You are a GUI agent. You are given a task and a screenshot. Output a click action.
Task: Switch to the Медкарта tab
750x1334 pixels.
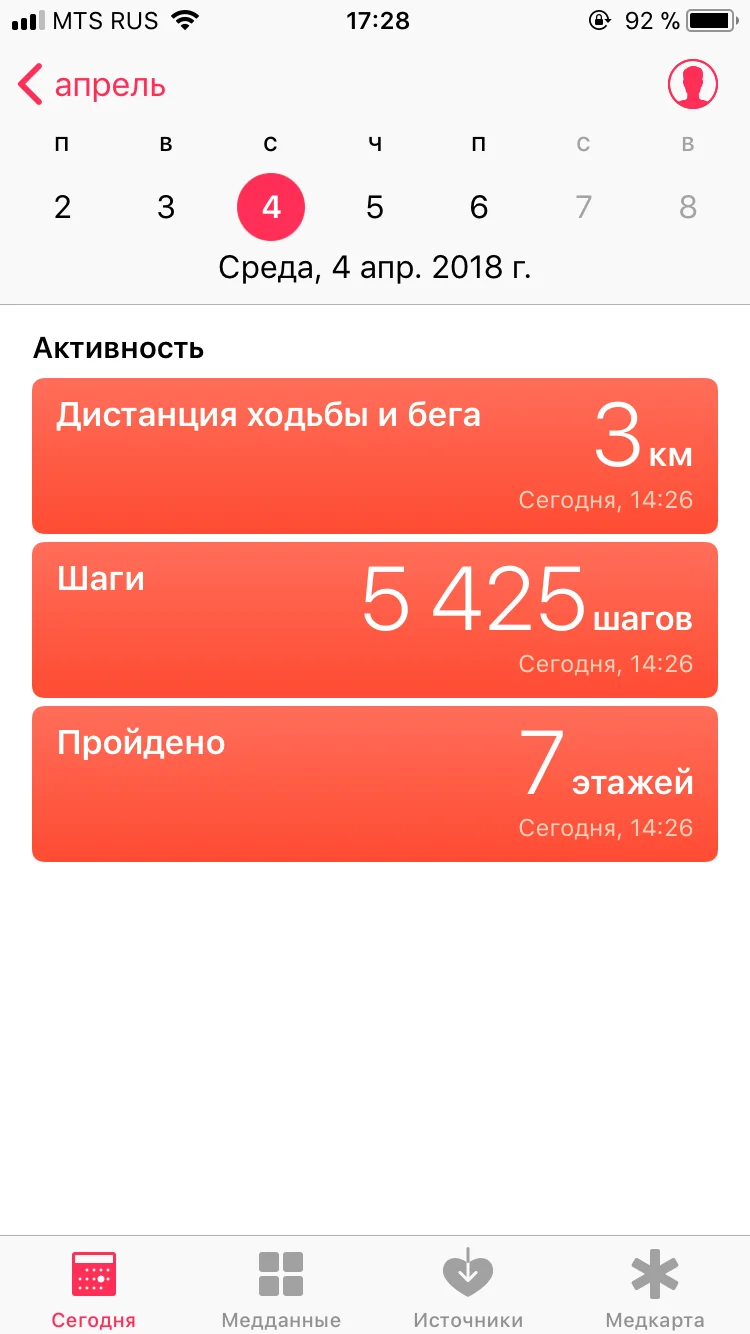click(x=655, y=1288)
